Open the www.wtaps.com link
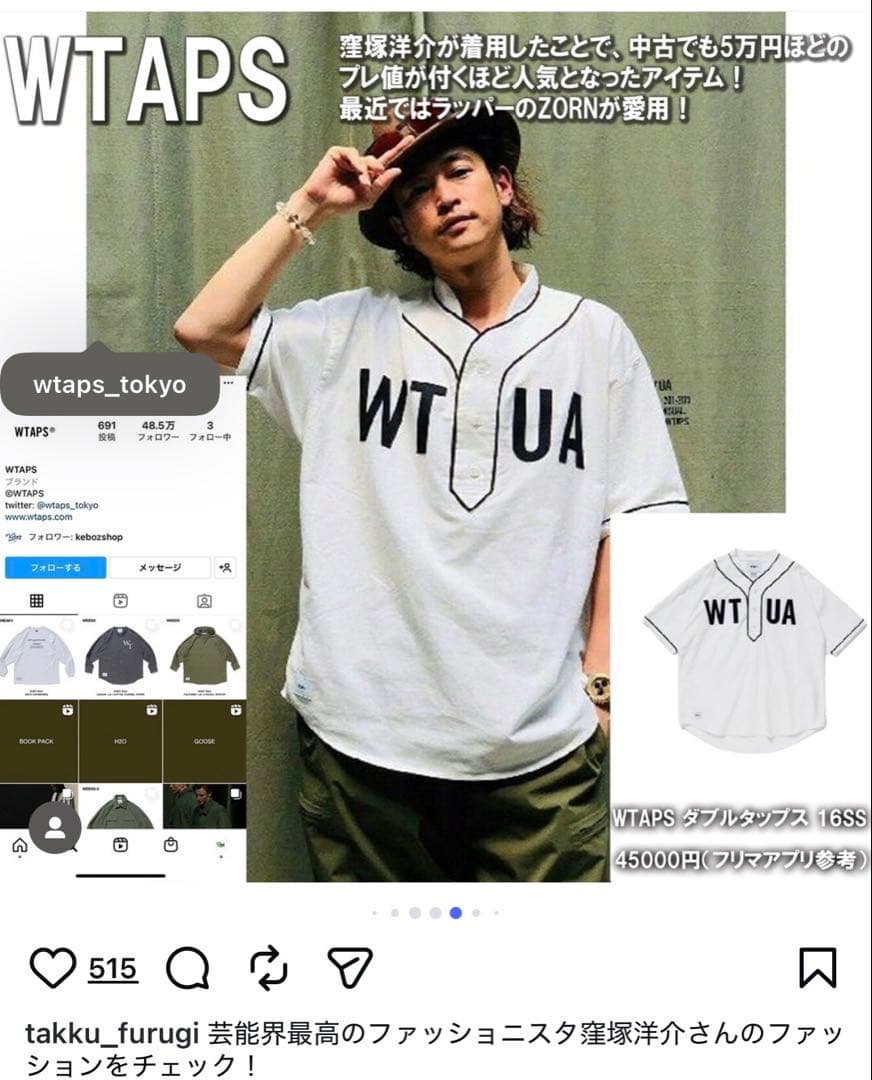Image resolution: width=872 pixels, height=1080 pixels. point(39,518)
